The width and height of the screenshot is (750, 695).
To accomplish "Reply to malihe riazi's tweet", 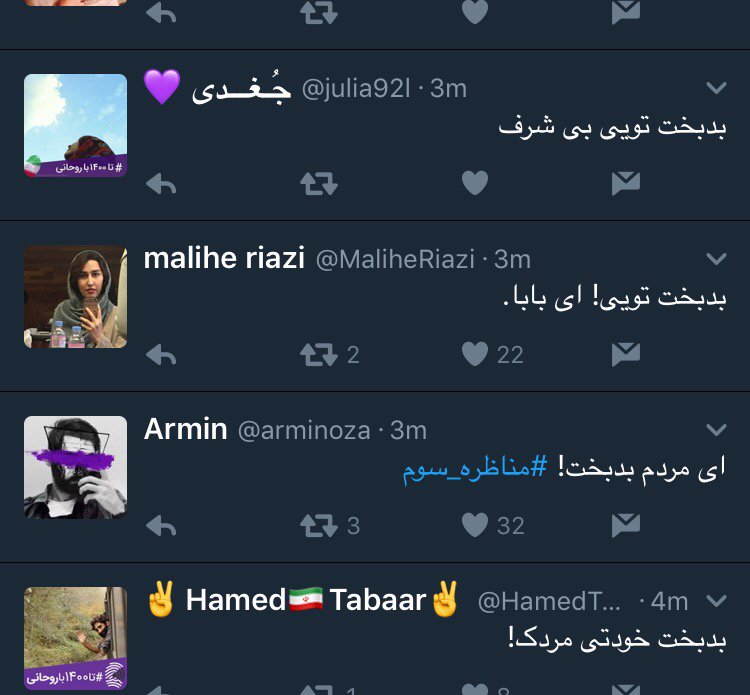I will (161, 354).
